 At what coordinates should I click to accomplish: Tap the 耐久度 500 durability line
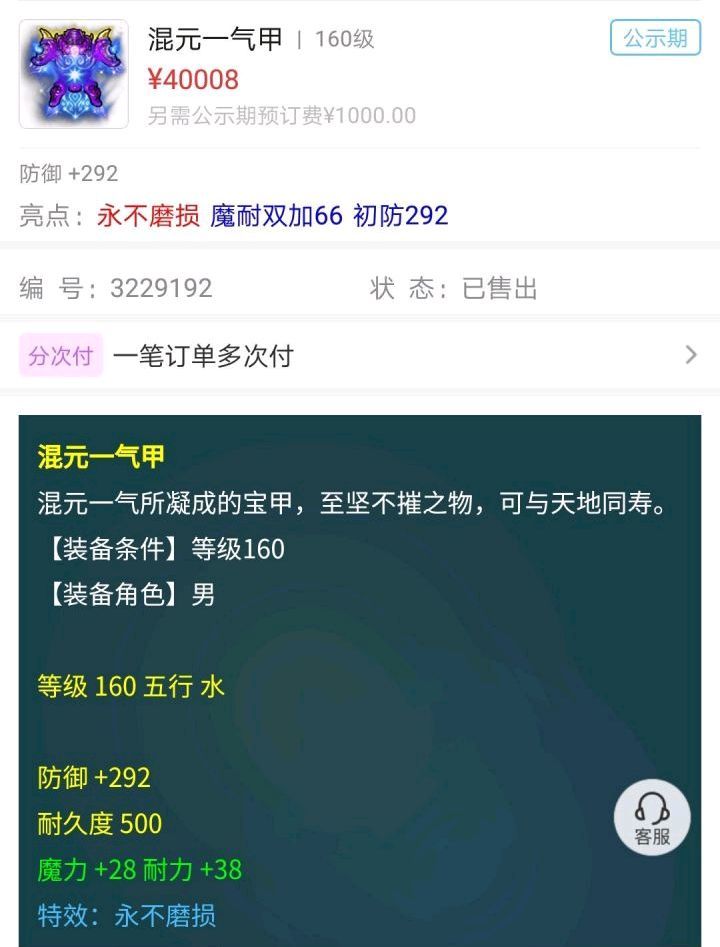(98, 824)
